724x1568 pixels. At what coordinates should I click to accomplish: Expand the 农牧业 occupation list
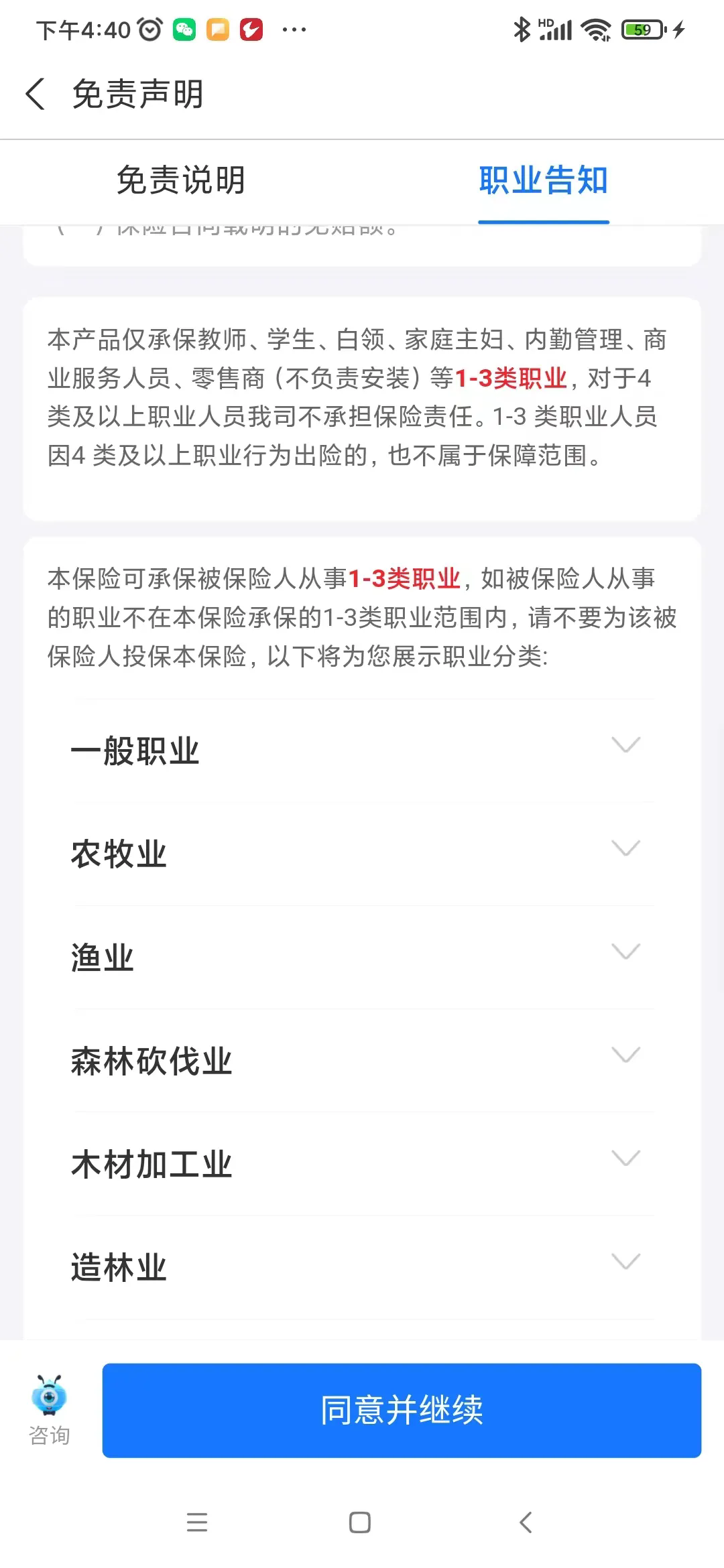coord(363,854)
